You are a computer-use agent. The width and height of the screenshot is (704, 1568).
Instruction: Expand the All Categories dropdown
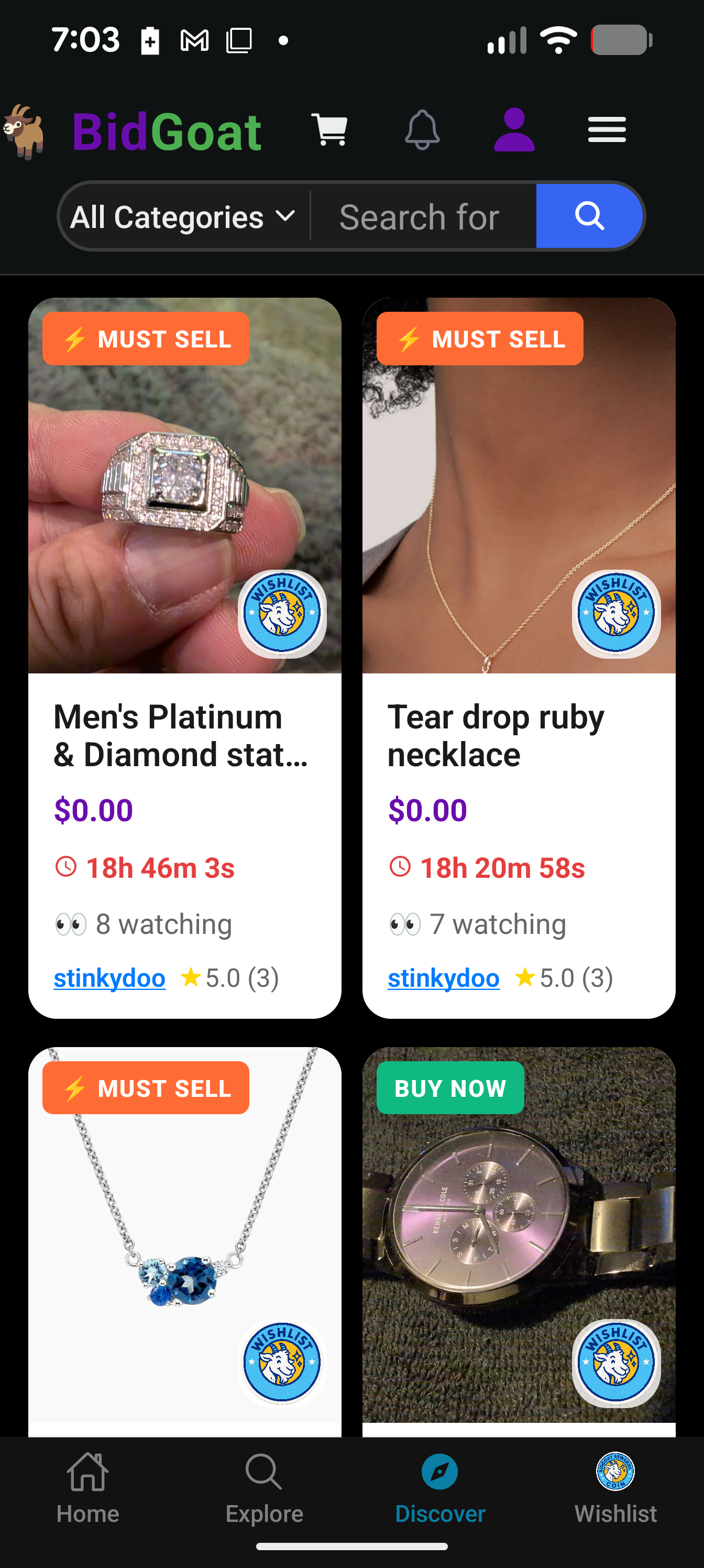point(183,217)
